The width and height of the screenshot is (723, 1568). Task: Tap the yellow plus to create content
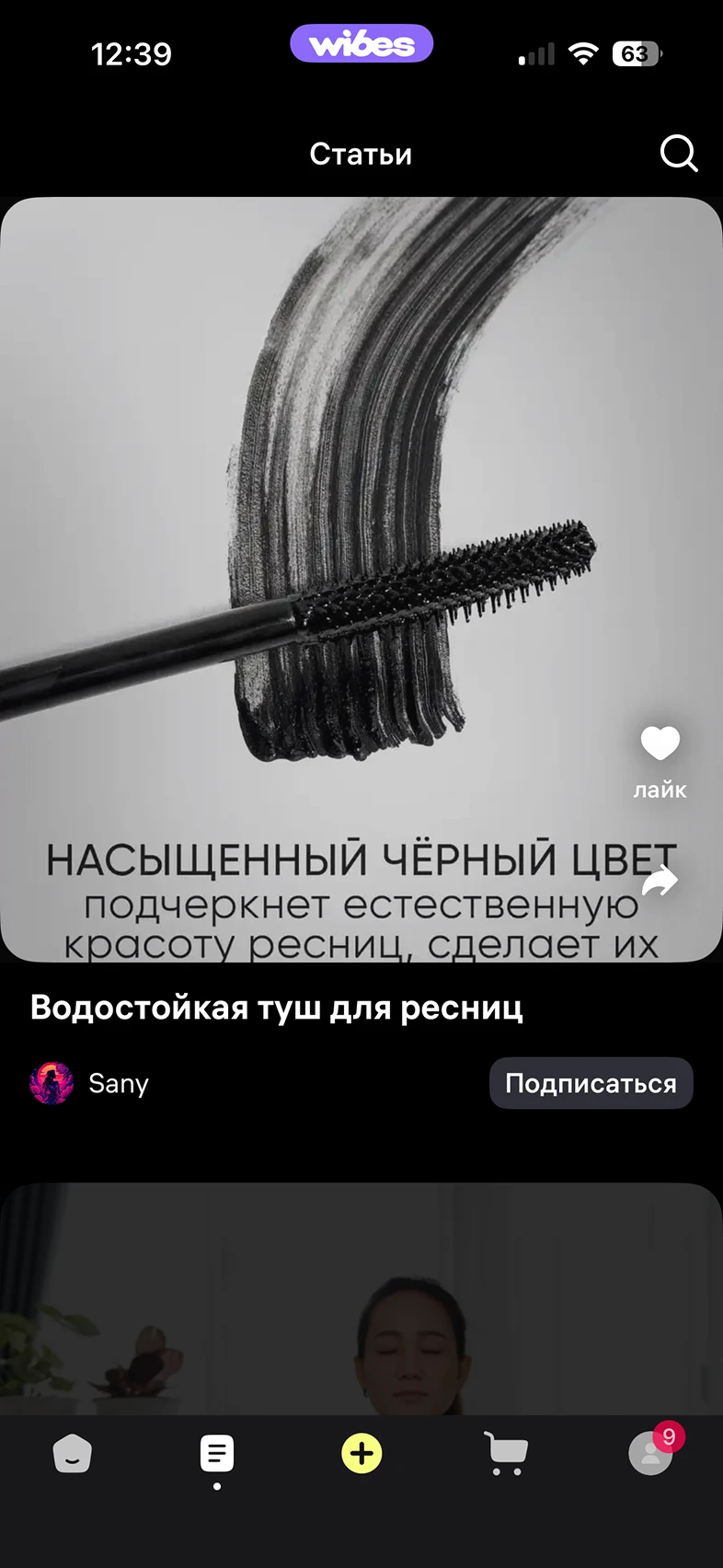(x=361, y=1452)
